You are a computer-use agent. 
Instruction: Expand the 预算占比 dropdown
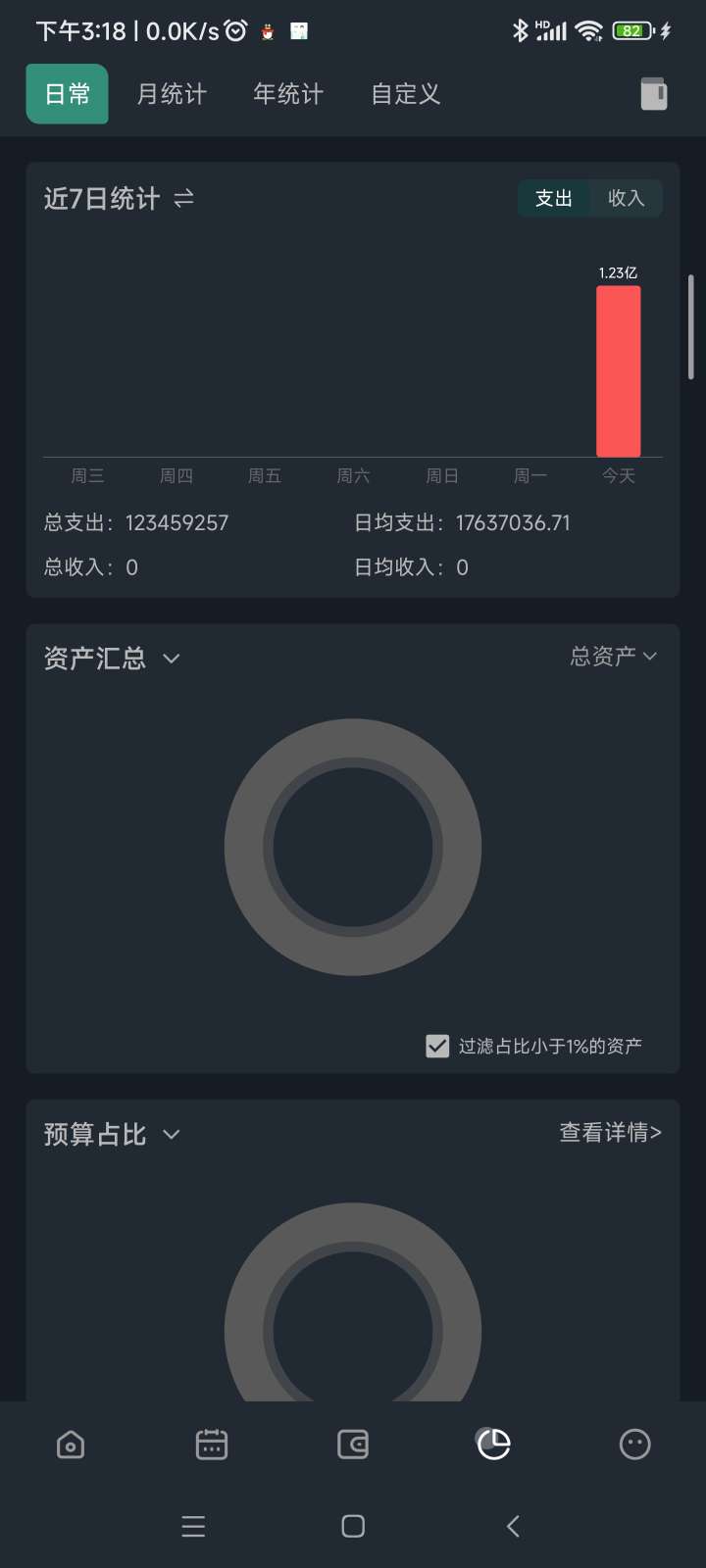[x=171, y=1135]
